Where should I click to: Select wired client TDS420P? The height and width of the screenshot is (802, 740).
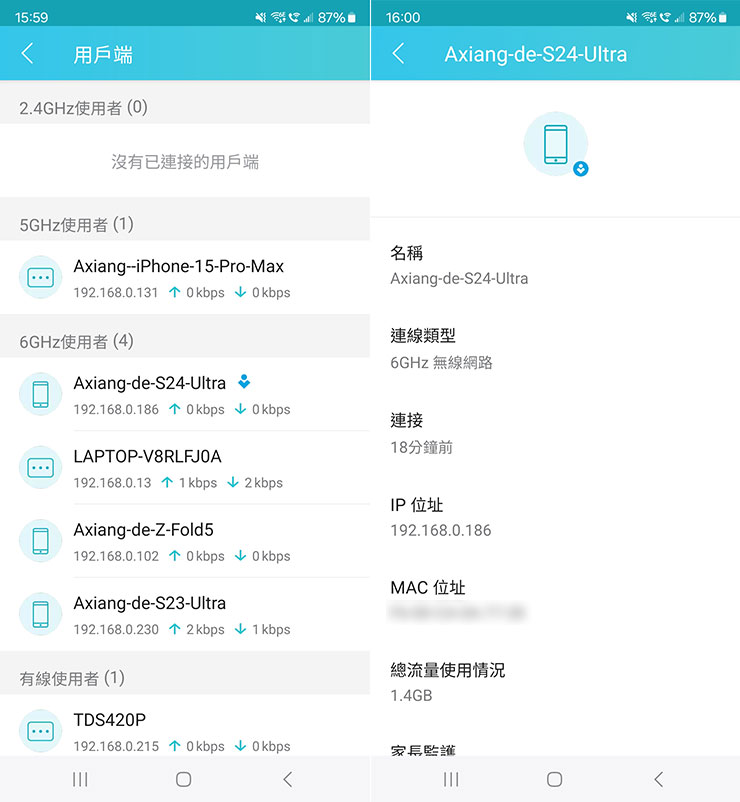coord(180,731)
